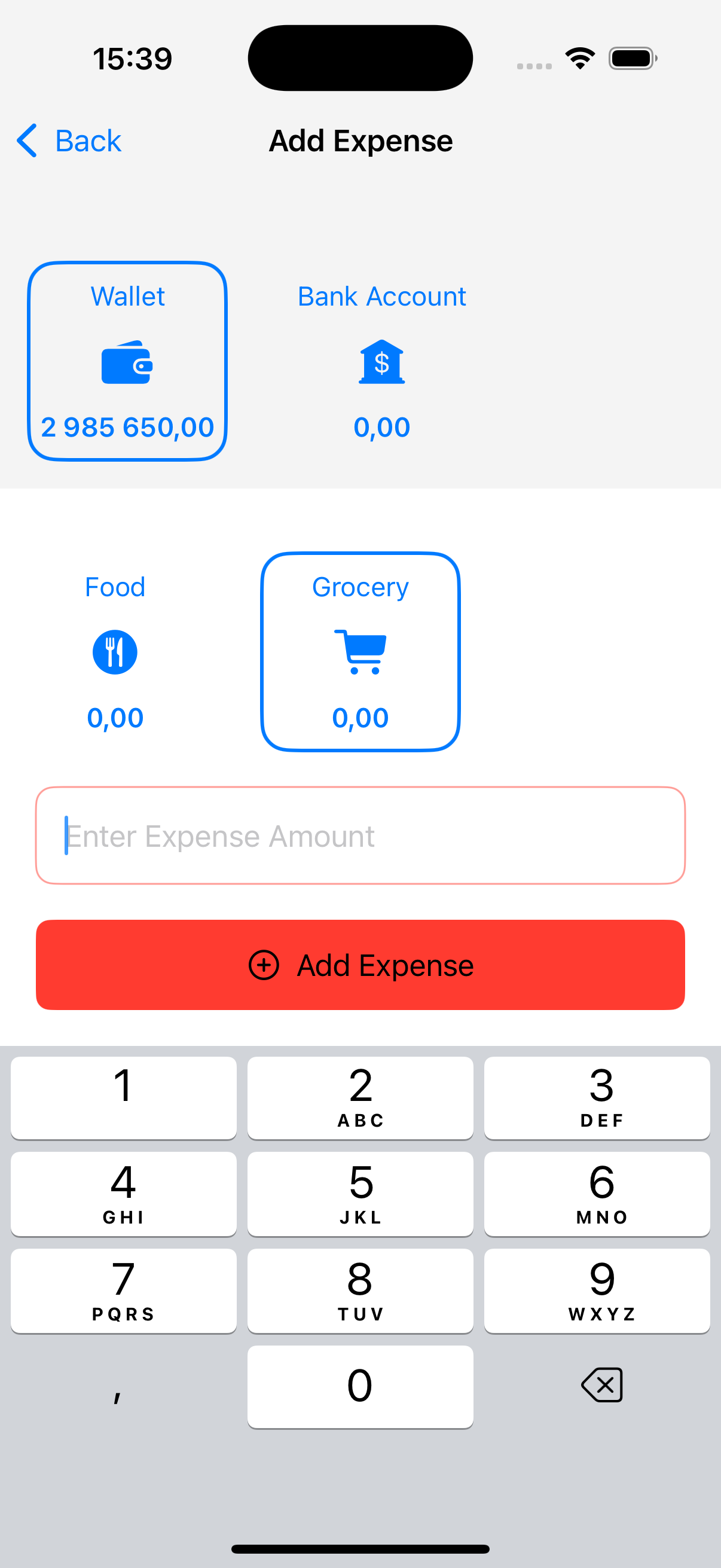Click the Grocery shopping cart icon
Image resolution: width=721 pixels, height=1568 pixels.
pyautogui.click(x=360, y=652)
